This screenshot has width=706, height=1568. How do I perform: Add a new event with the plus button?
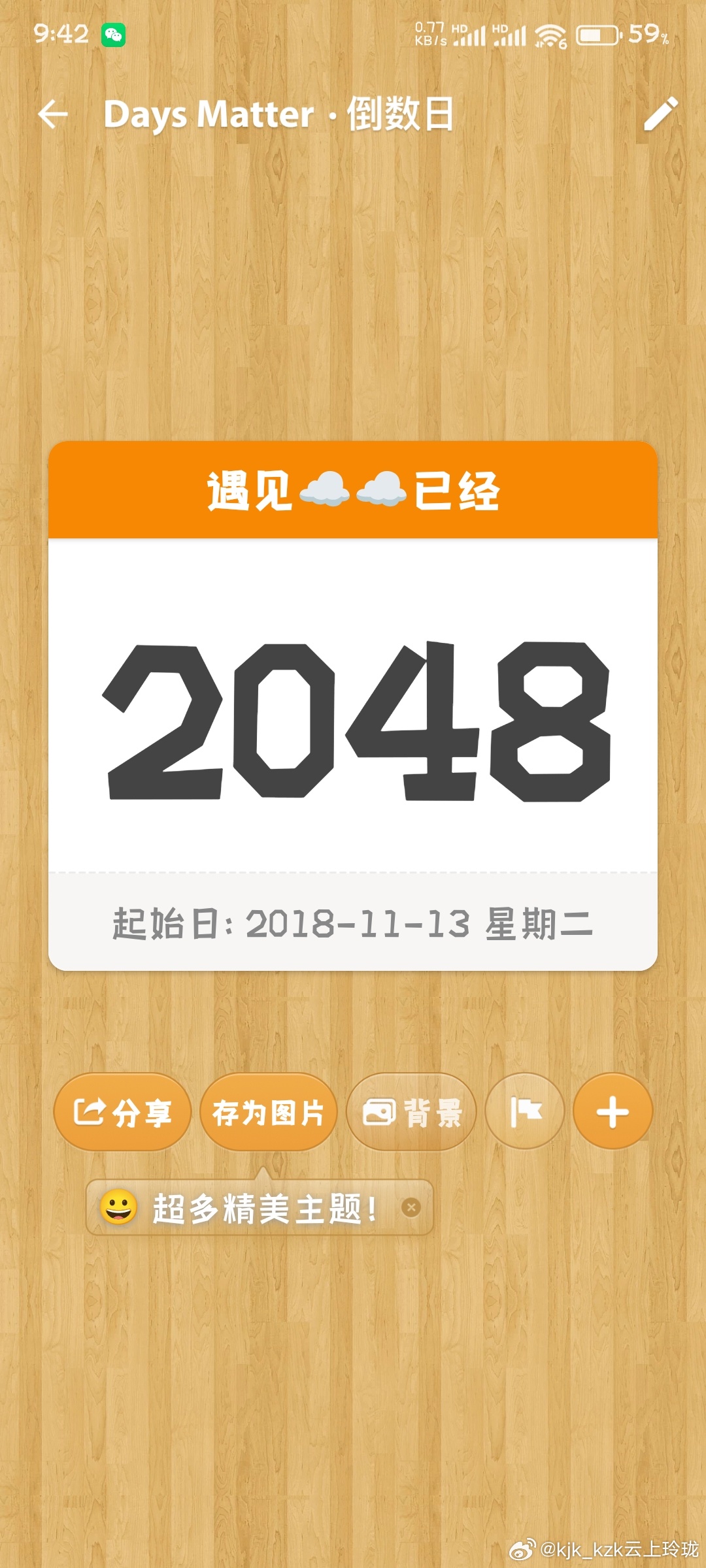(613, 1111)
